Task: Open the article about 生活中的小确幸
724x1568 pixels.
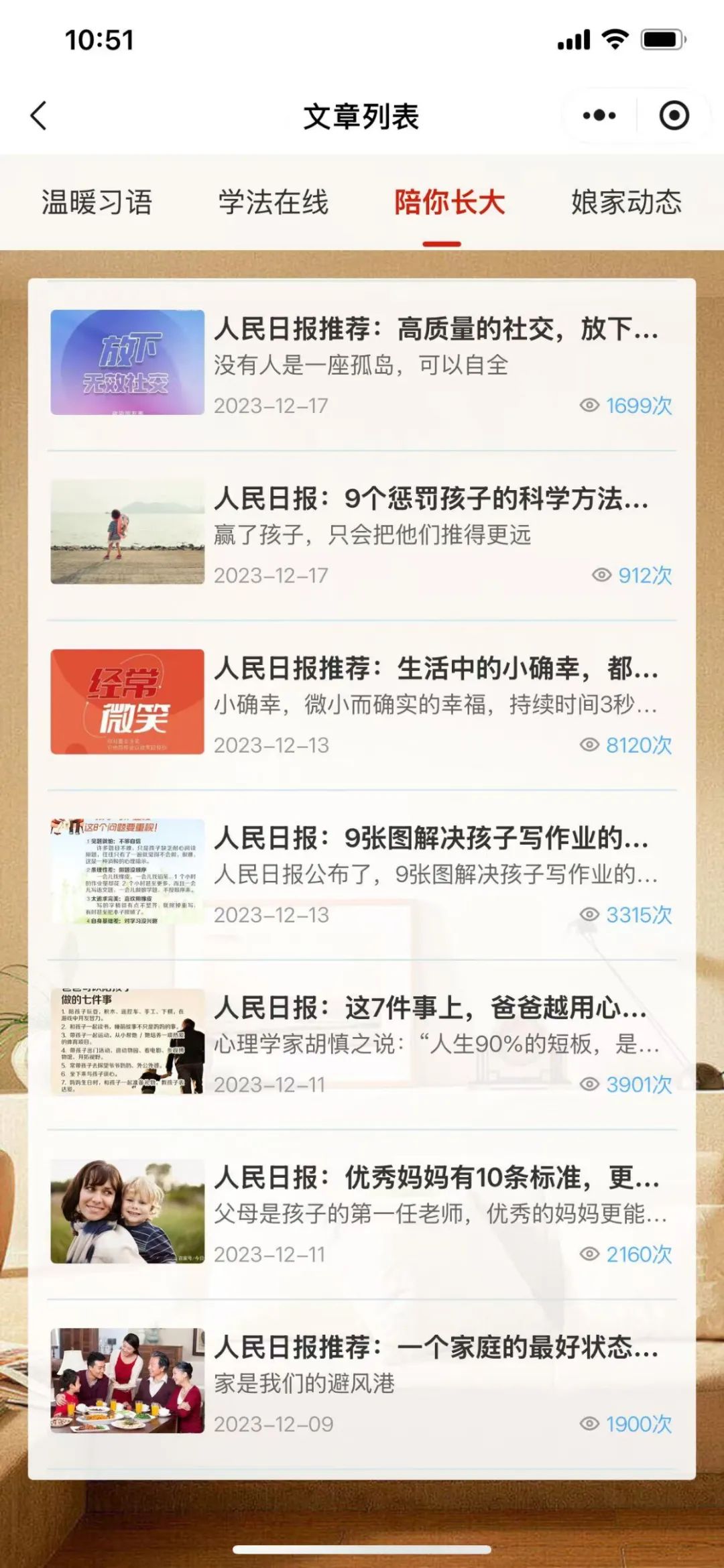Action: point(436,668)
